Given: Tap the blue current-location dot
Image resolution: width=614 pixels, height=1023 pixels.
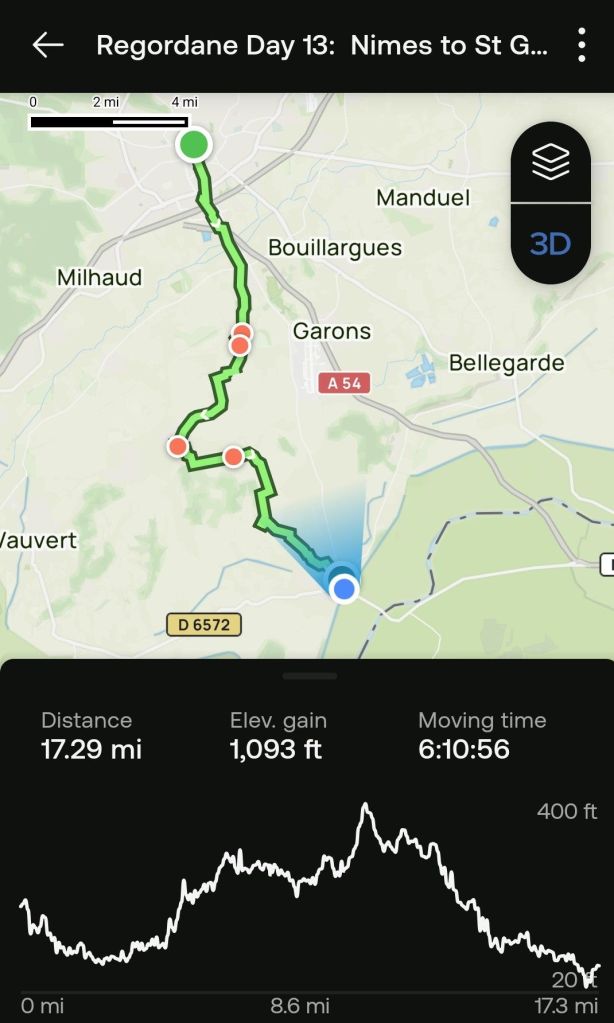Looking at the screenshot, I should [x=344, y=589].
